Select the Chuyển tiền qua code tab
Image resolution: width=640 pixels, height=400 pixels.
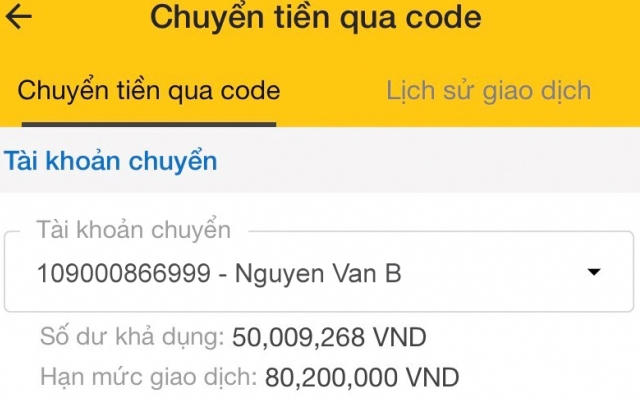[148, 91]
